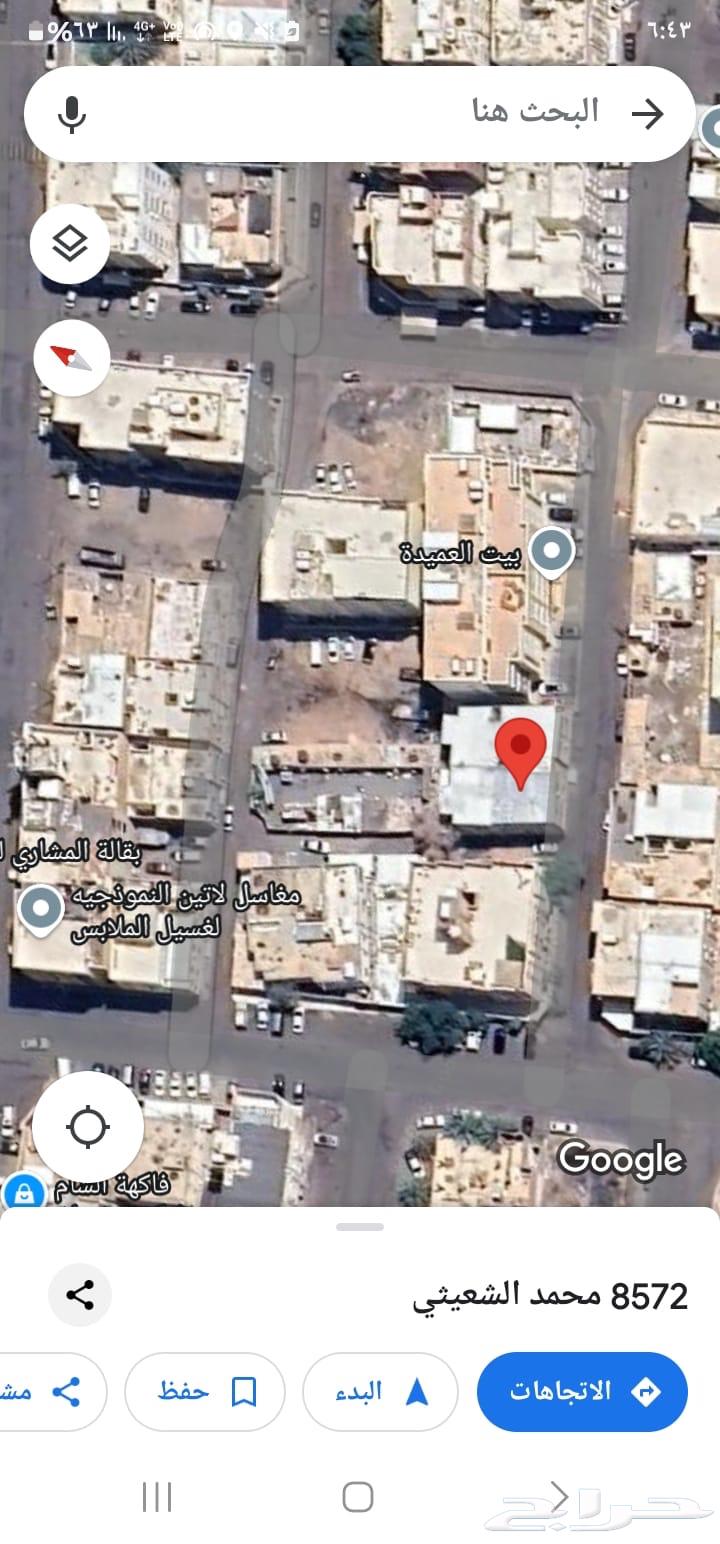
Task: Go to the home screen
Action: [x=358, y=1497]
